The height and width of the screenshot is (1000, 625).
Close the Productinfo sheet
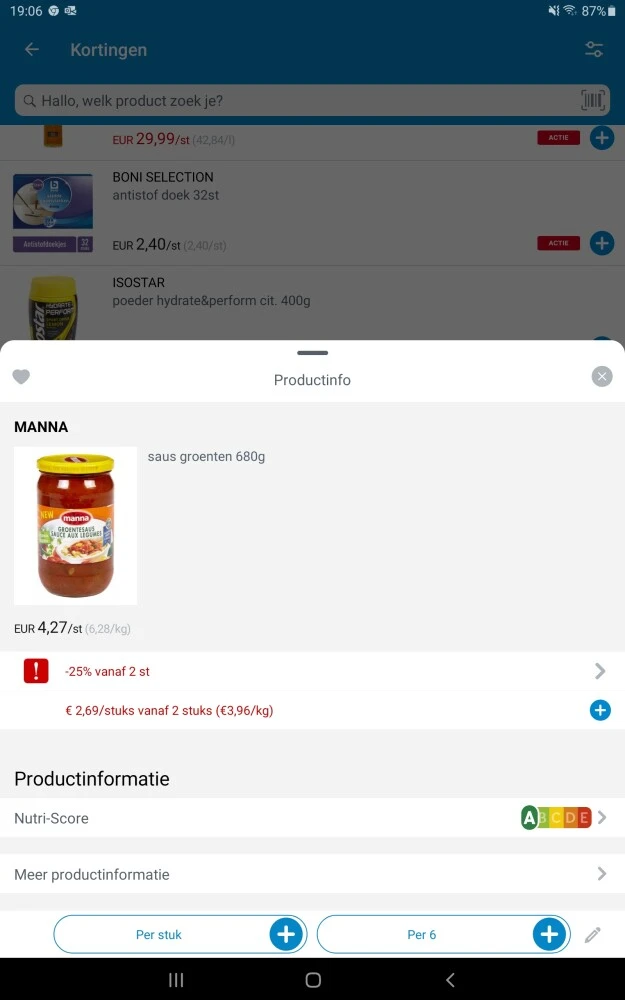(x=601, y=376)
